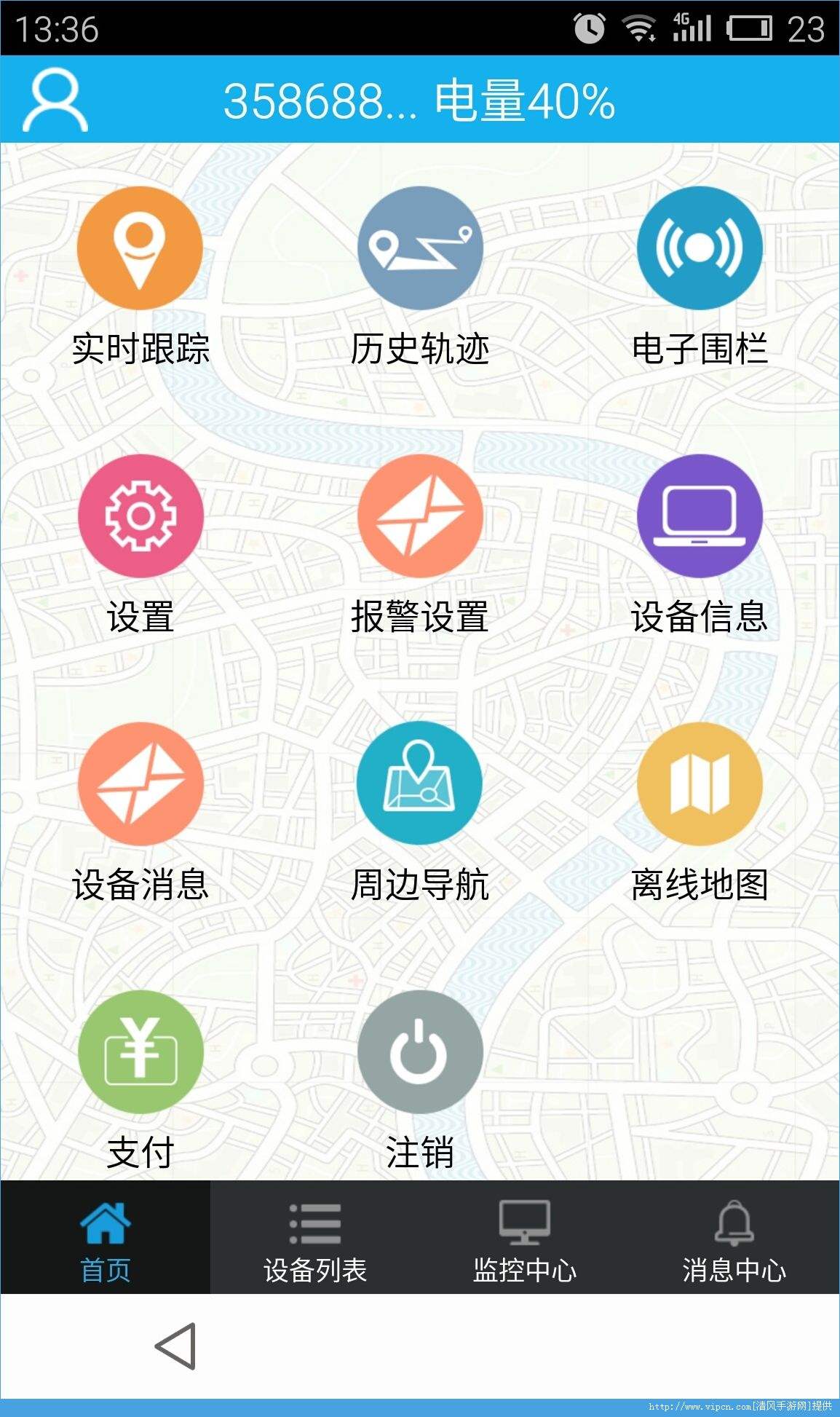Viewport: 840px width, 1417px height.
Task: Open the 设置 settings gear
Action: (140, 516)
